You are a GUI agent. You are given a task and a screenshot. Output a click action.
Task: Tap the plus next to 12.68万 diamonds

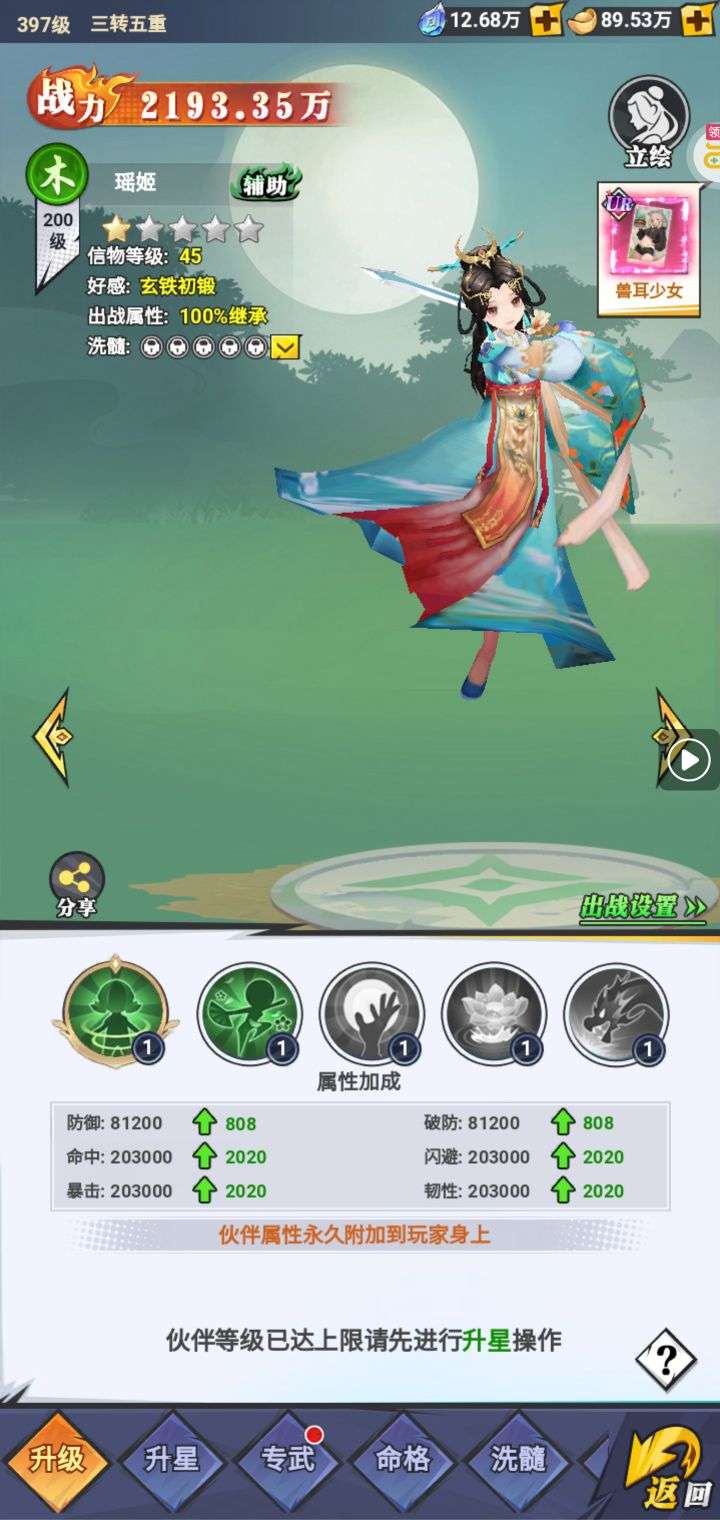click(547, 20)
